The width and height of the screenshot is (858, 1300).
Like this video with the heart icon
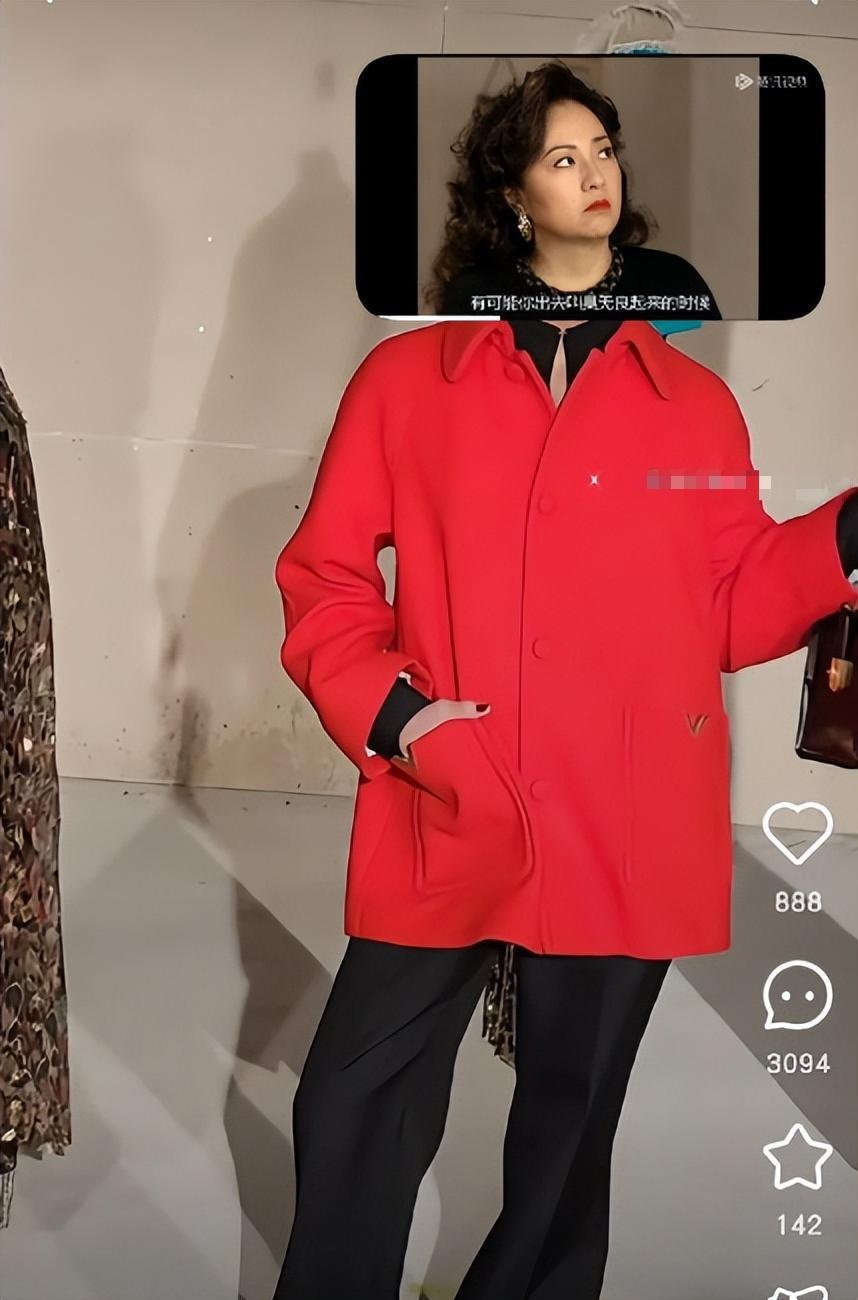[797, 833]
